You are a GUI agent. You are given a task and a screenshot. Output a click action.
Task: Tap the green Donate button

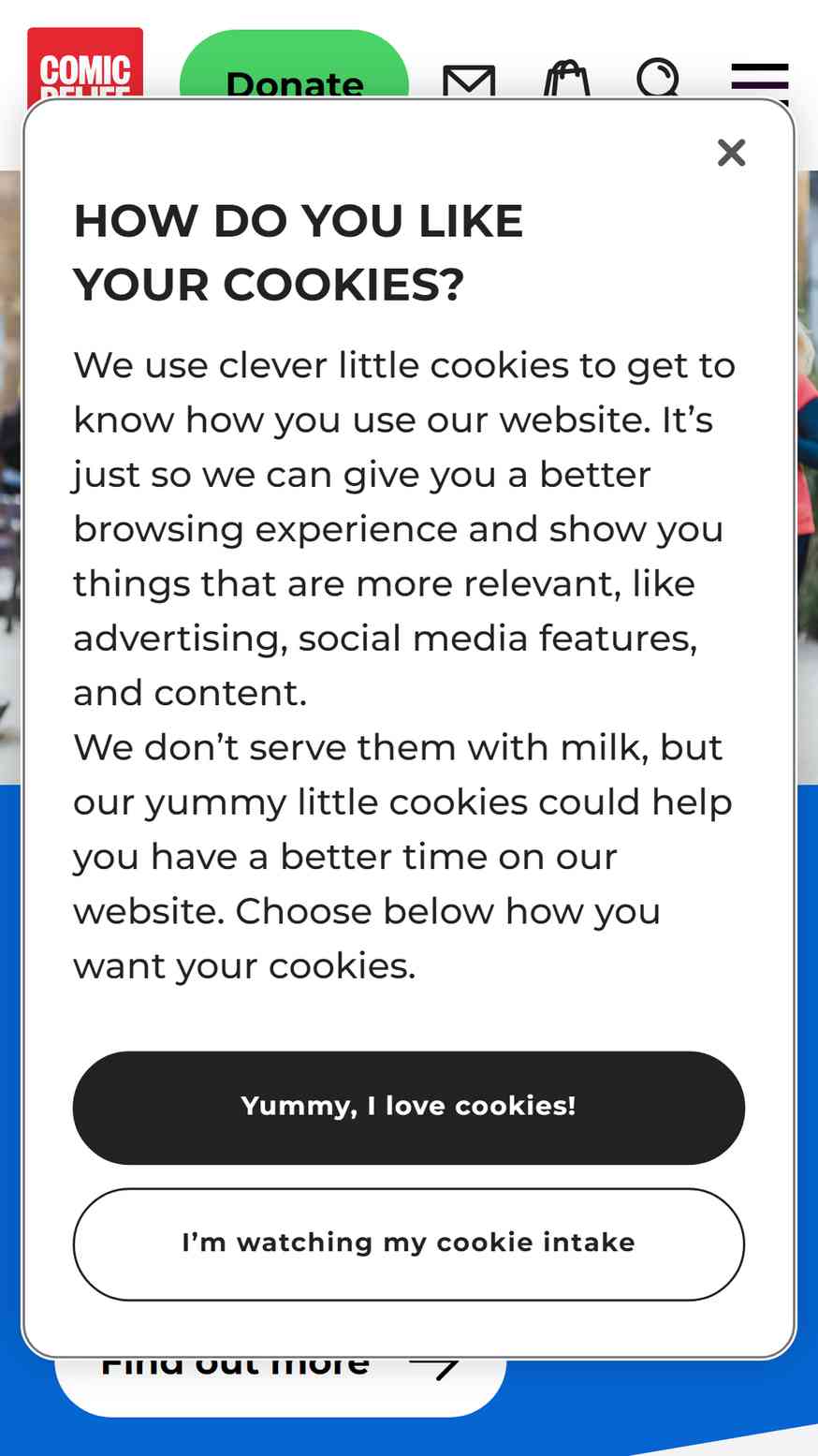294,75
